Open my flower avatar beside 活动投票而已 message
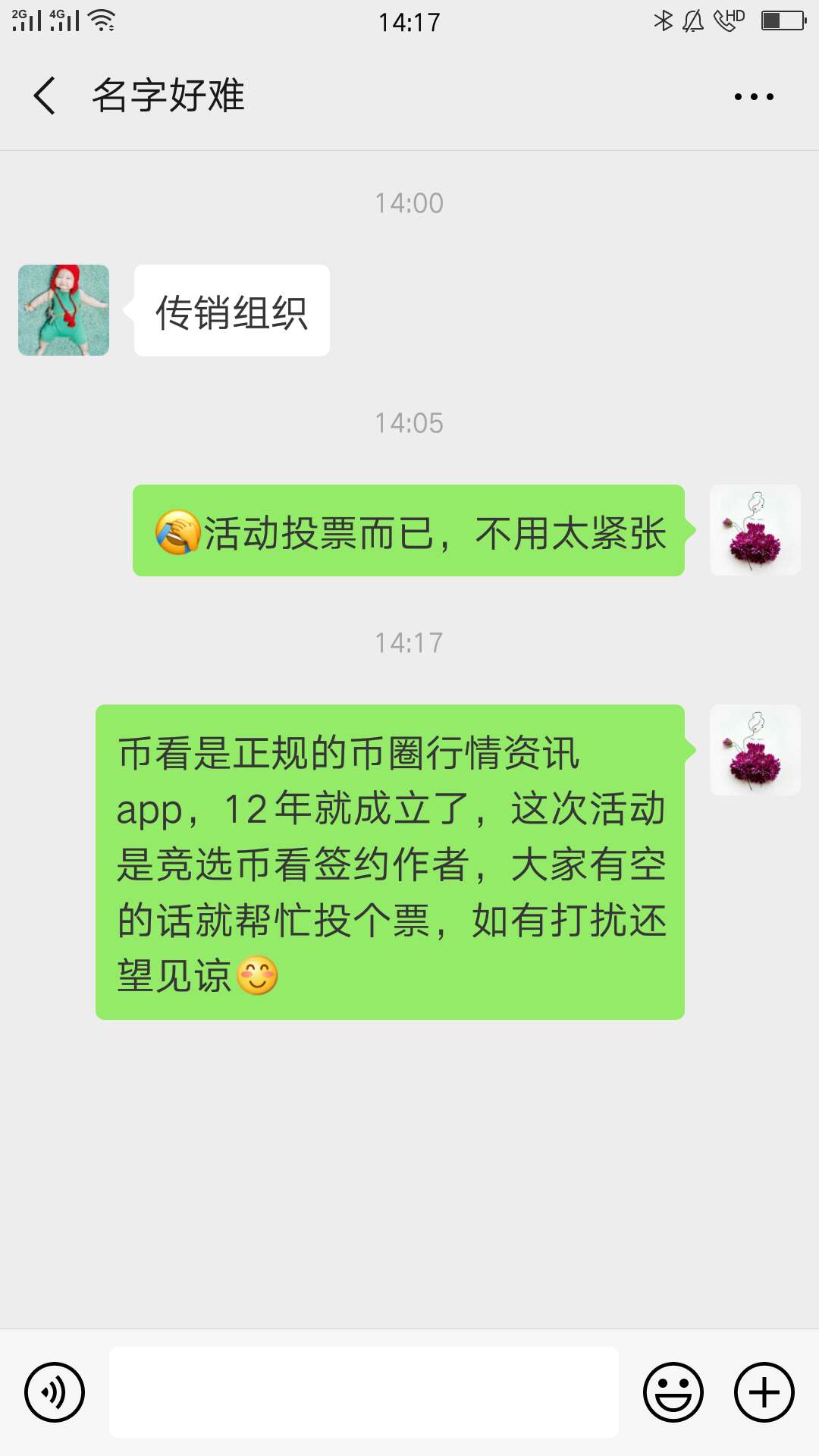The width and height of the screenshot is (819, 1456). 755,530
